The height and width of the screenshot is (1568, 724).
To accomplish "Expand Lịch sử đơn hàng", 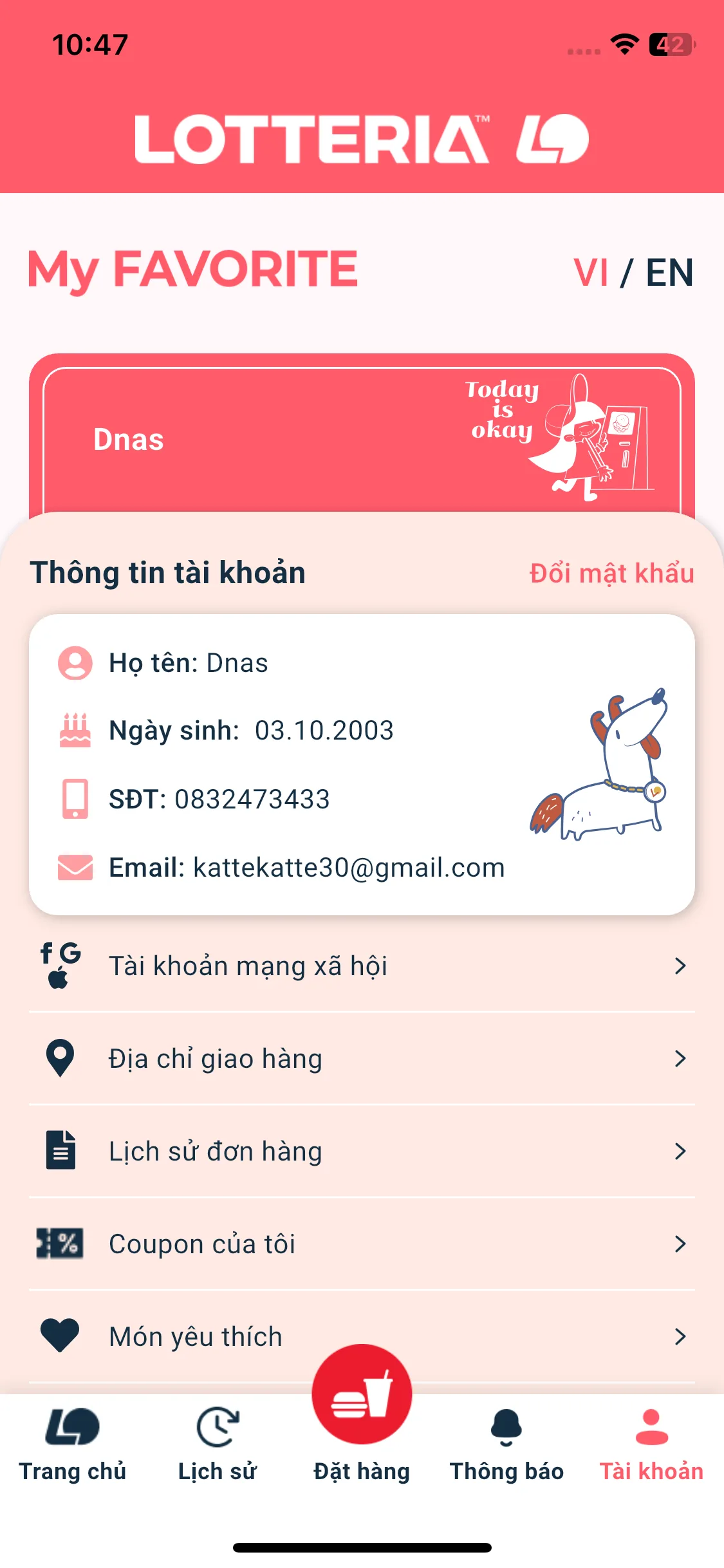I will tap(362, 1150).
